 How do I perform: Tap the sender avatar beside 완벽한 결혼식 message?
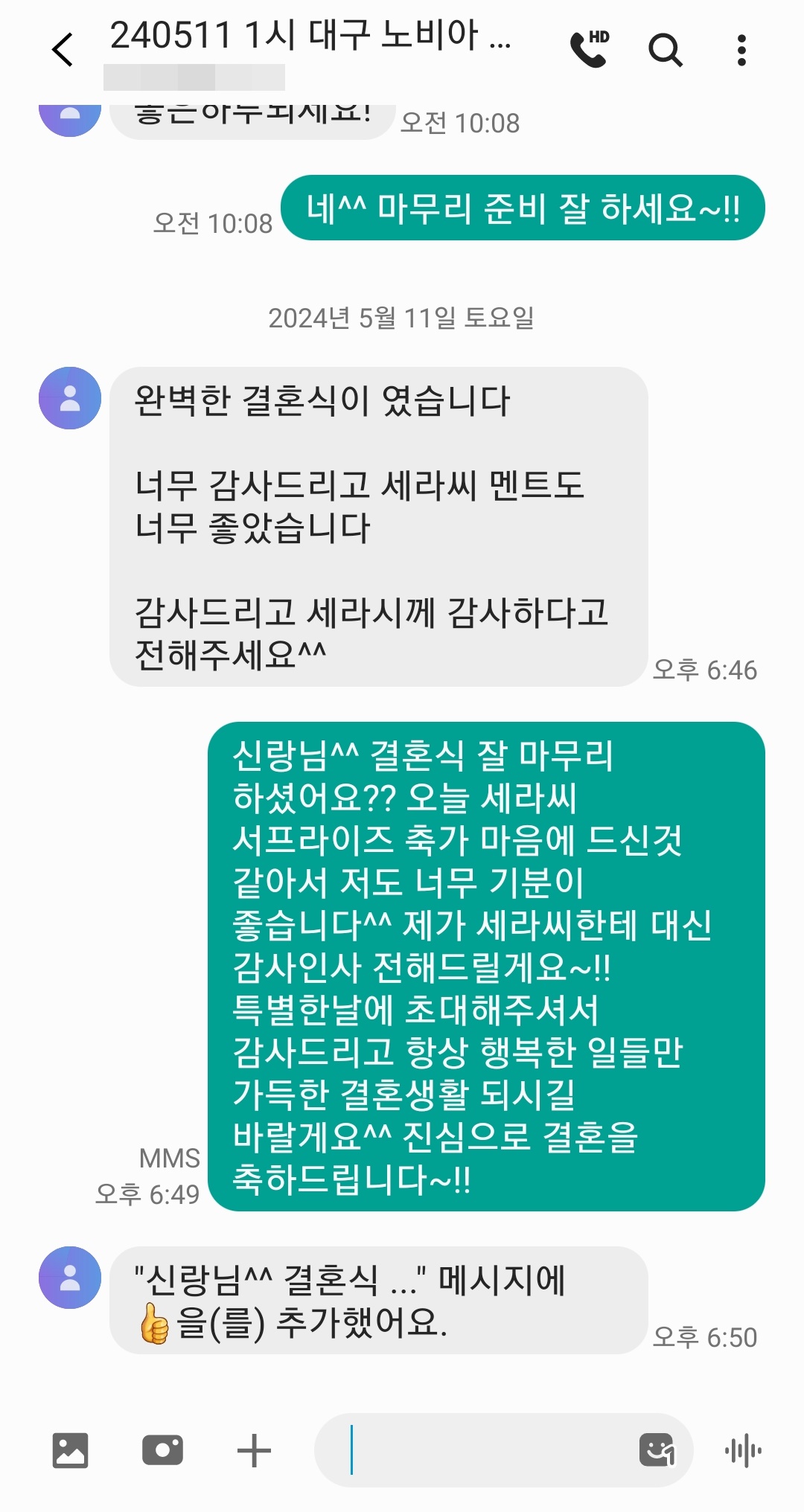(x=70, y=398)
